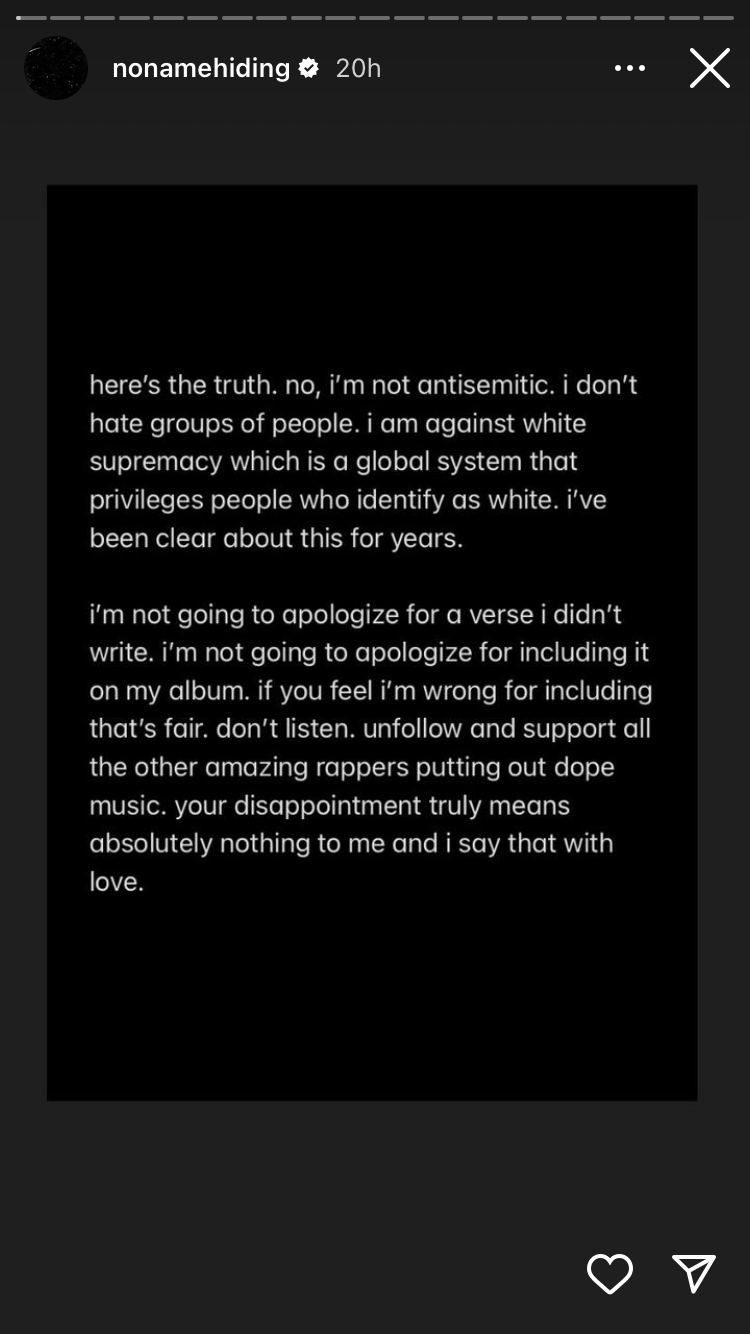Screen dimensions: 750x1334
Task: Like this story with the heart
Action: coord(609,1274)
